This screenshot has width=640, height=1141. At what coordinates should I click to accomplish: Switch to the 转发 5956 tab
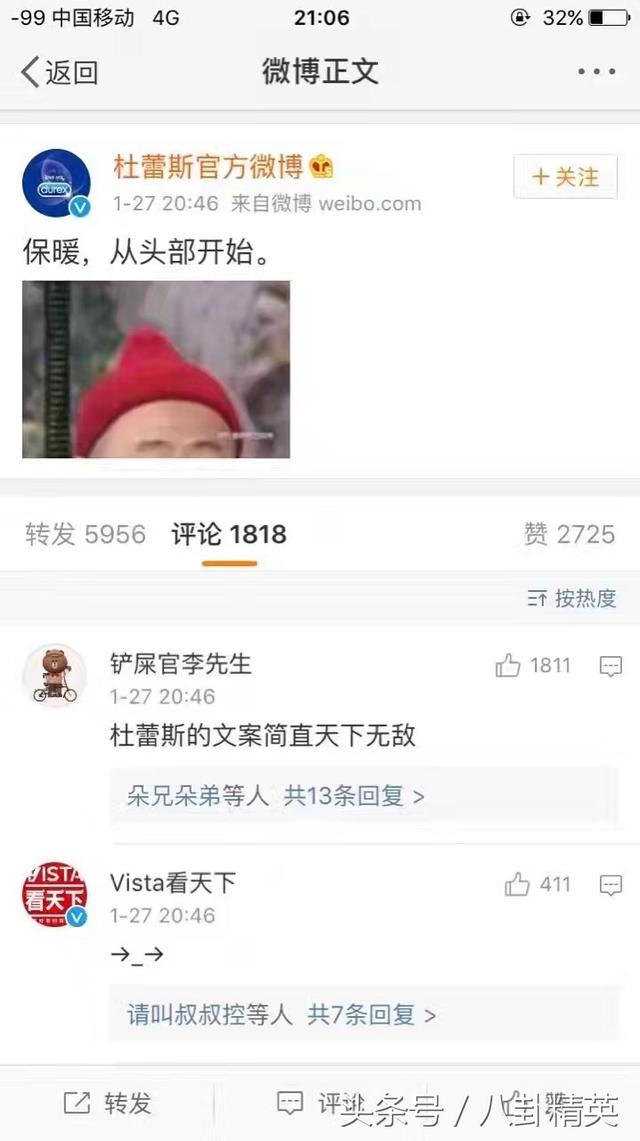tap(86, 534)
